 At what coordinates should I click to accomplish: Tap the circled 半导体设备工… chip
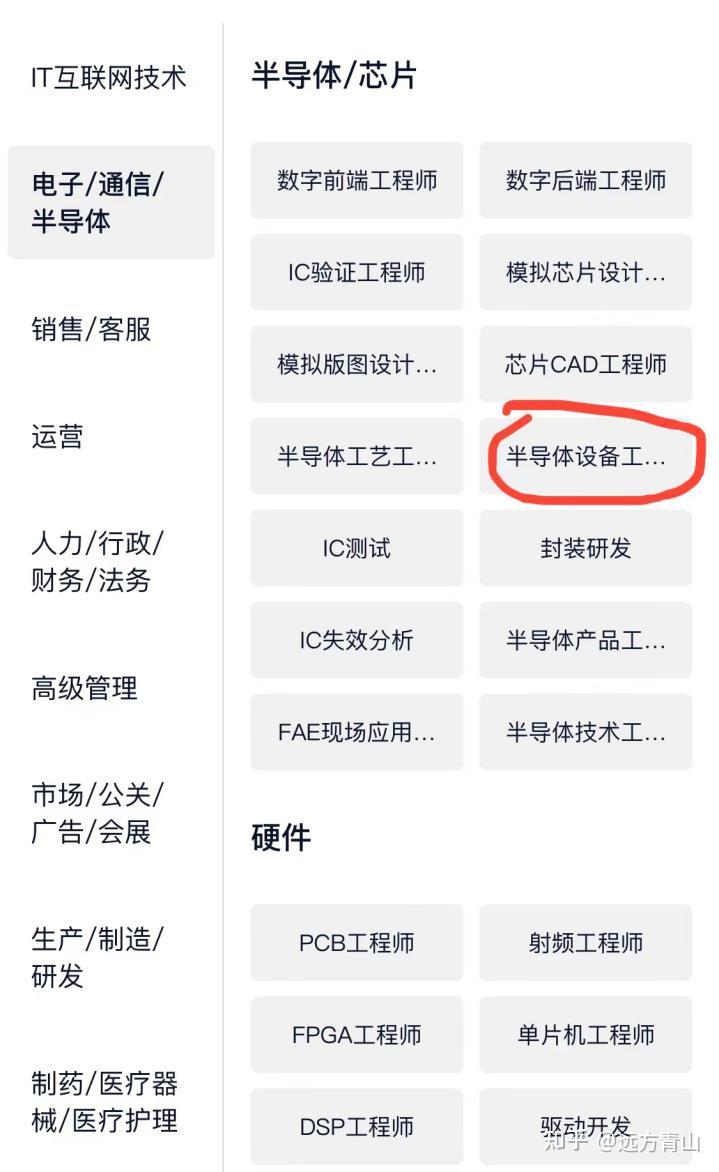click(x=585, y=456)
